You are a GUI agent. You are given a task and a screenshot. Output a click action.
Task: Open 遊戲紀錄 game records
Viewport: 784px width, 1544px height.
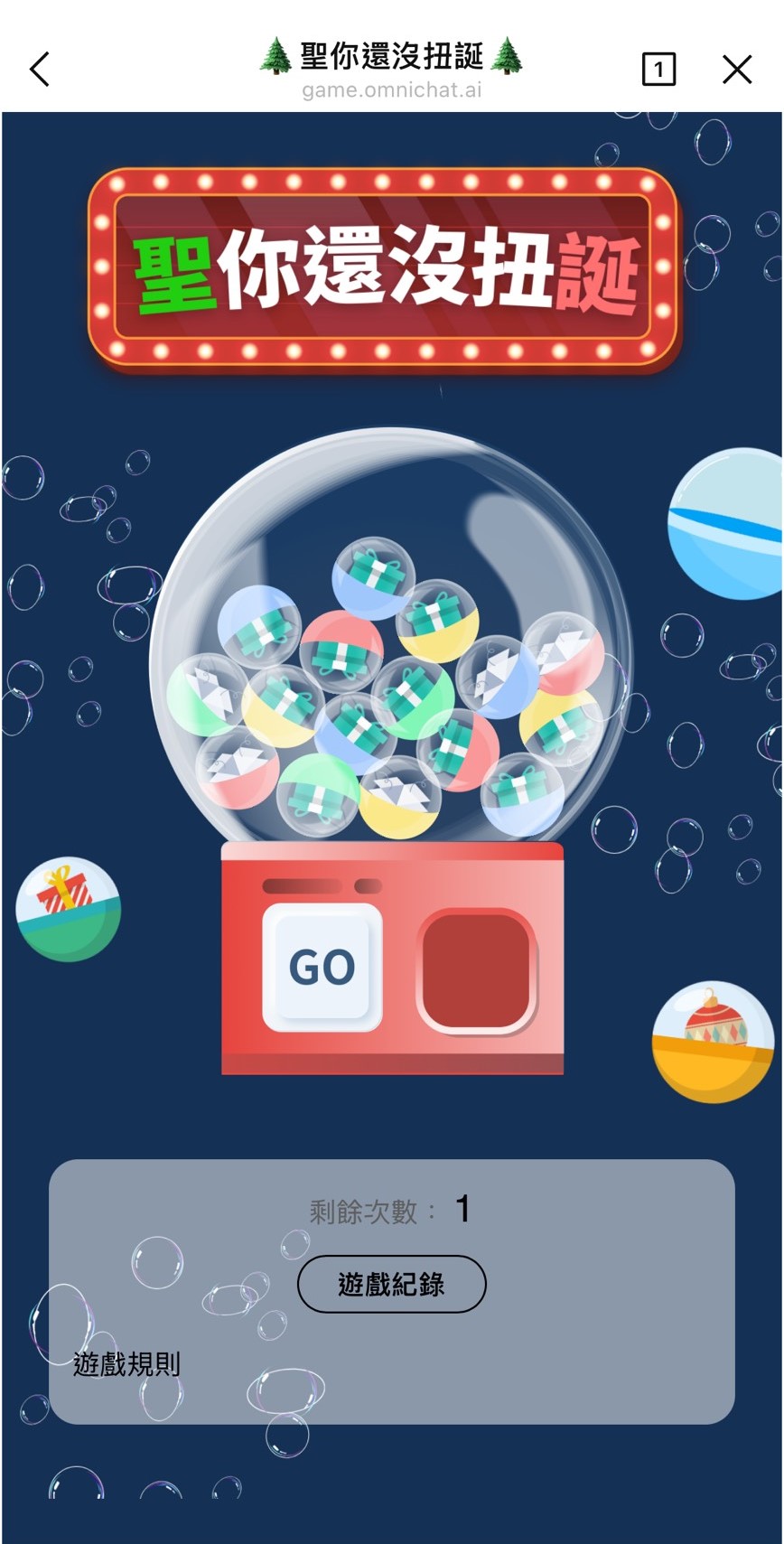pos(391,1284)
